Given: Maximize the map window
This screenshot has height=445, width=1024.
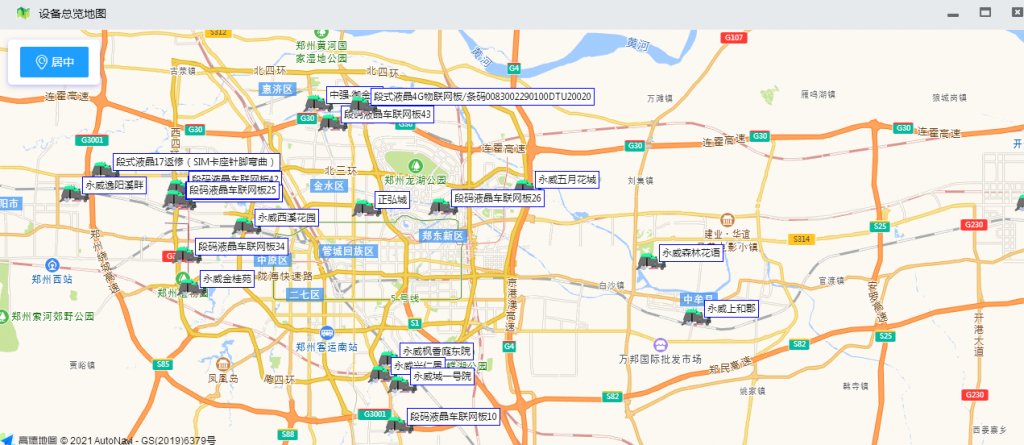Looking at the screenshot, I should coord(985,12).
